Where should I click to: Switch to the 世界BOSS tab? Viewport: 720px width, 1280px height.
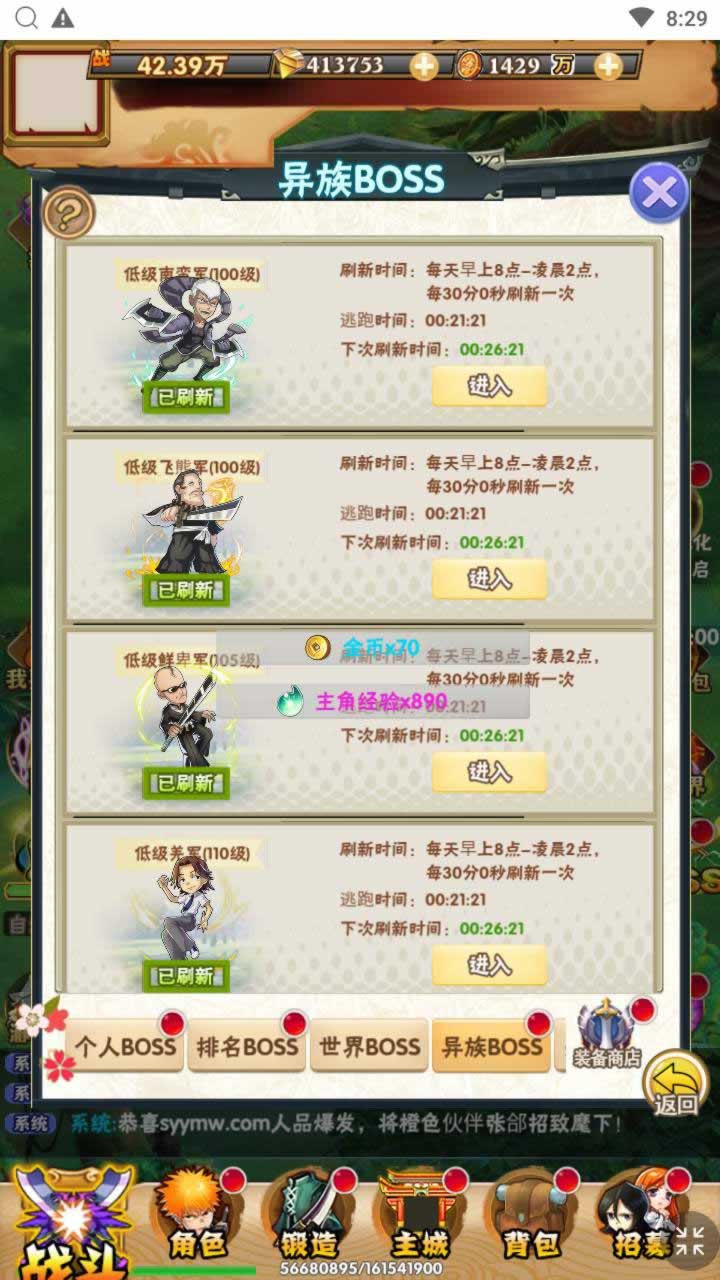[369, 1046]
